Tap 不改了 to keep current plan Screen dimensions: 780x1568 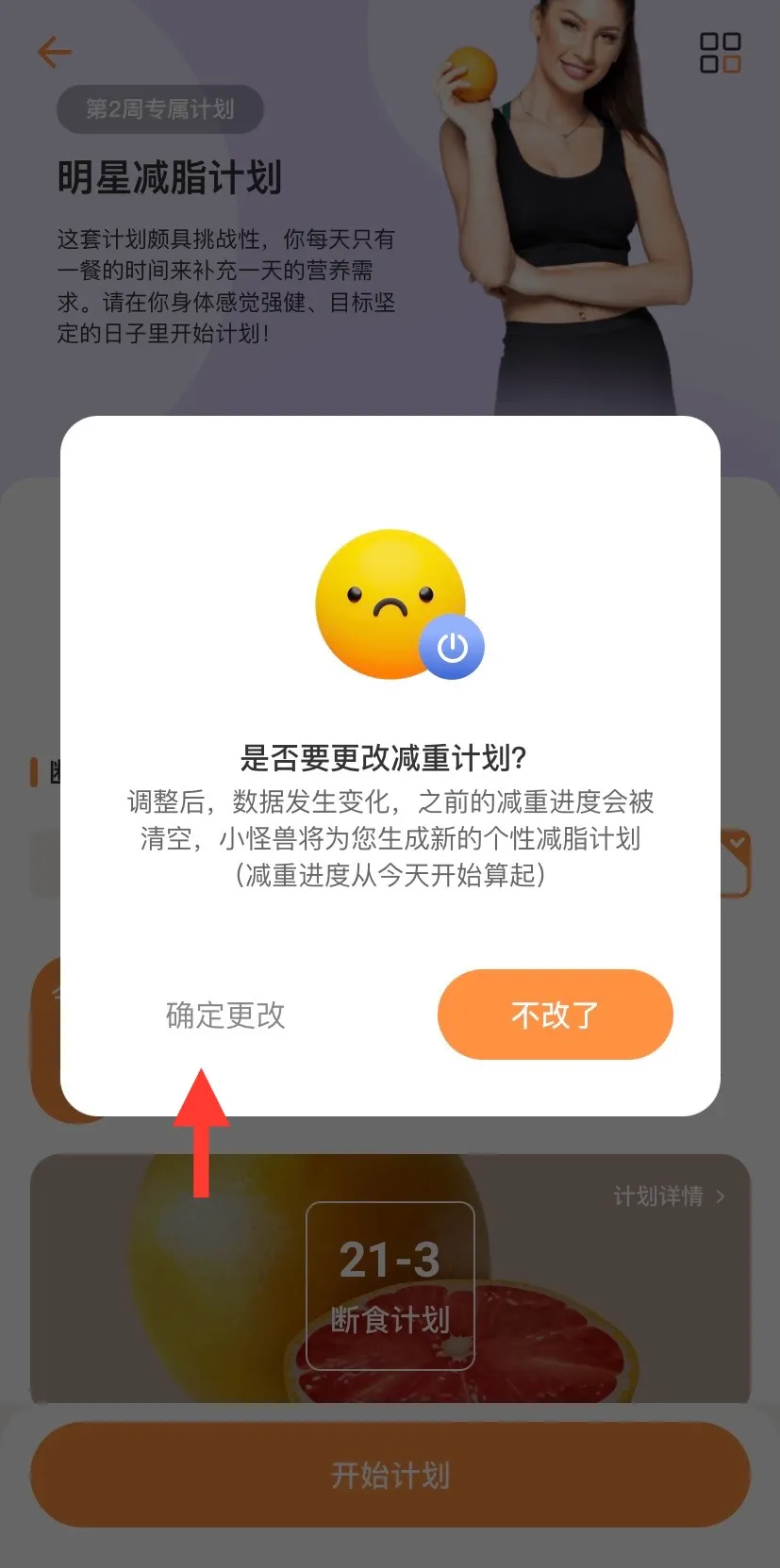(555, 1015)
